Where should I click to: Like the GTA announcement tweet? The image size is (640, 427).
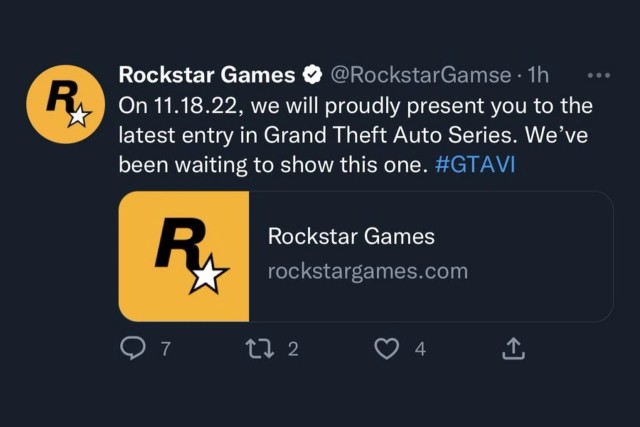pyautogui.click(x=387, y=349)
